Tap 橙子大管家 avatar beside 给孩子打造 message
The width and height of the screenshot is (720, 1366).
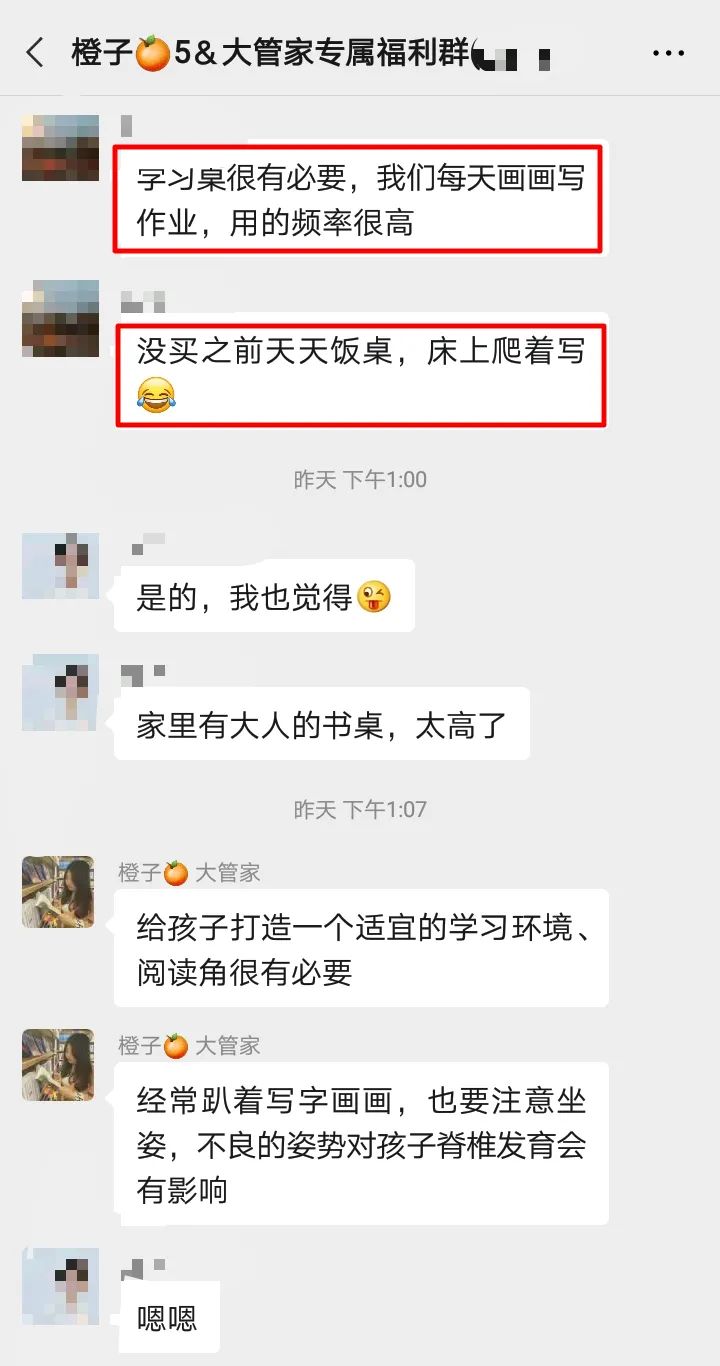(x=58, y=891)
